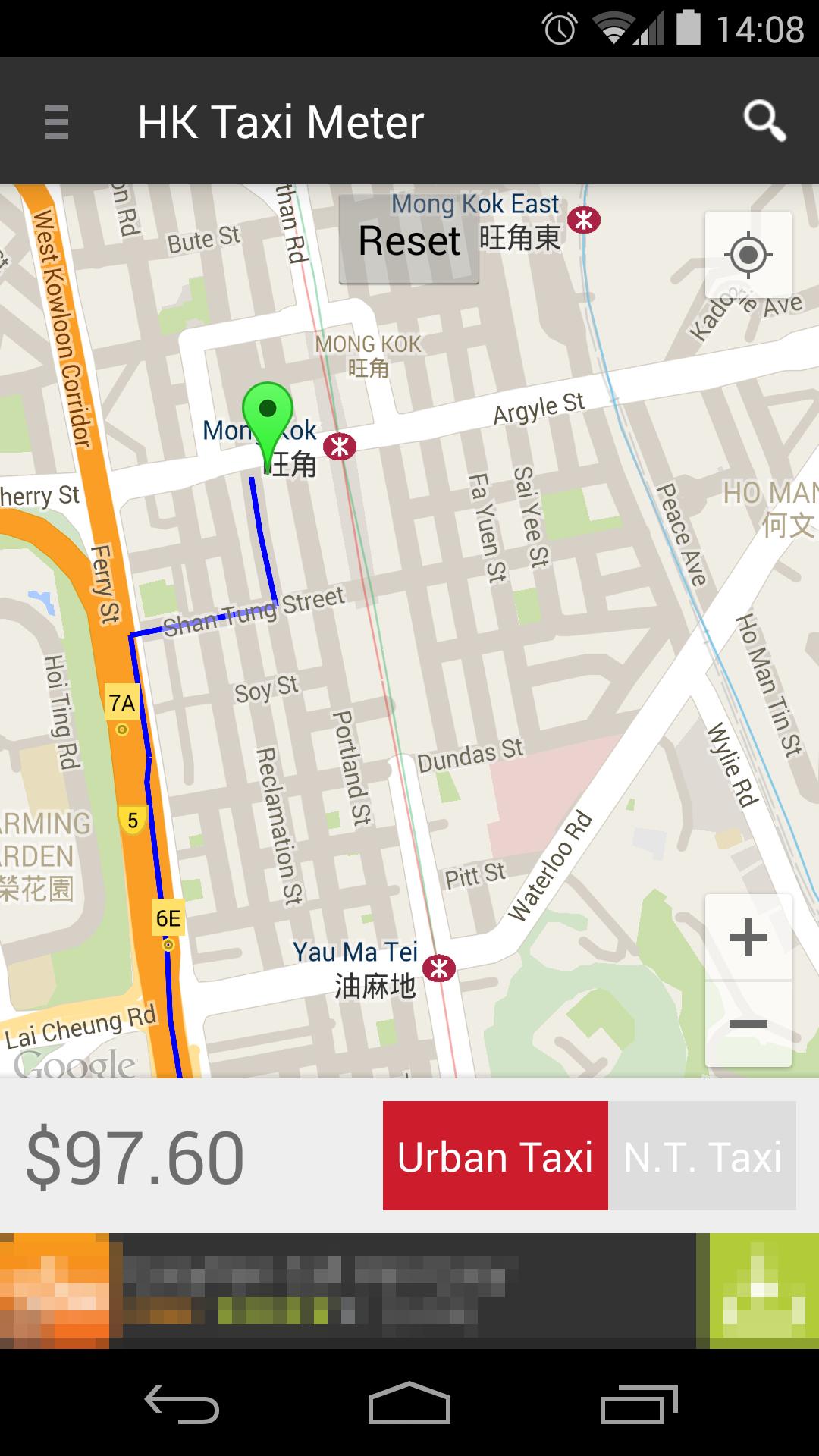Switch to N.T. Taxi fare
Screen dimensions: 819x1456
tap(702, 1156)
